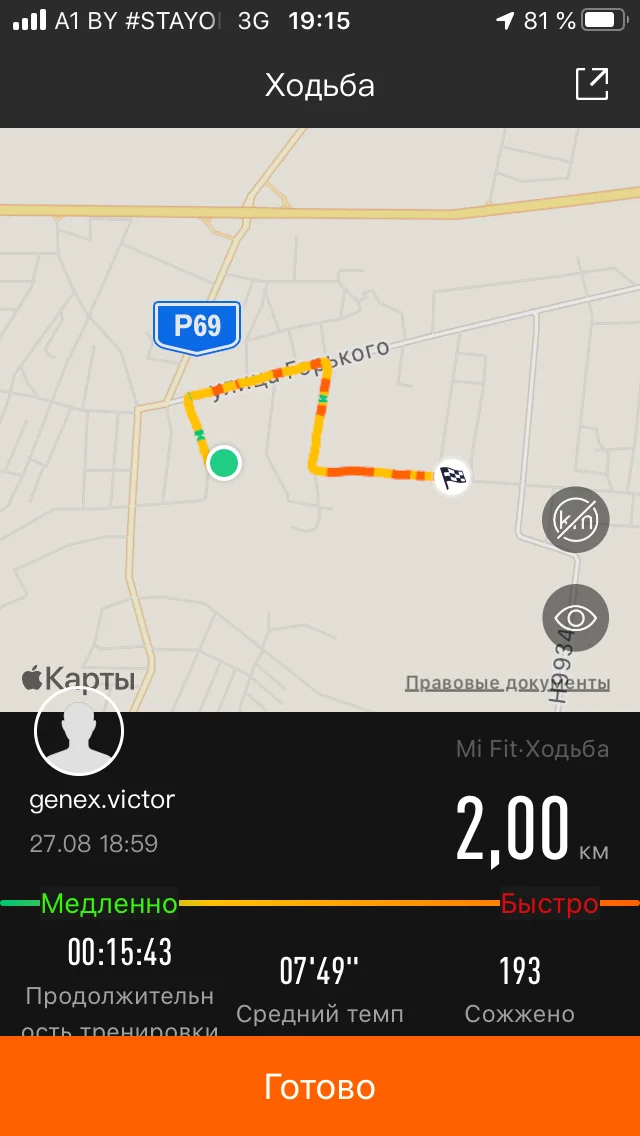640x1136 pixels.
Task: Toggle kilometer markers on the map
Action: pos(575,519)
